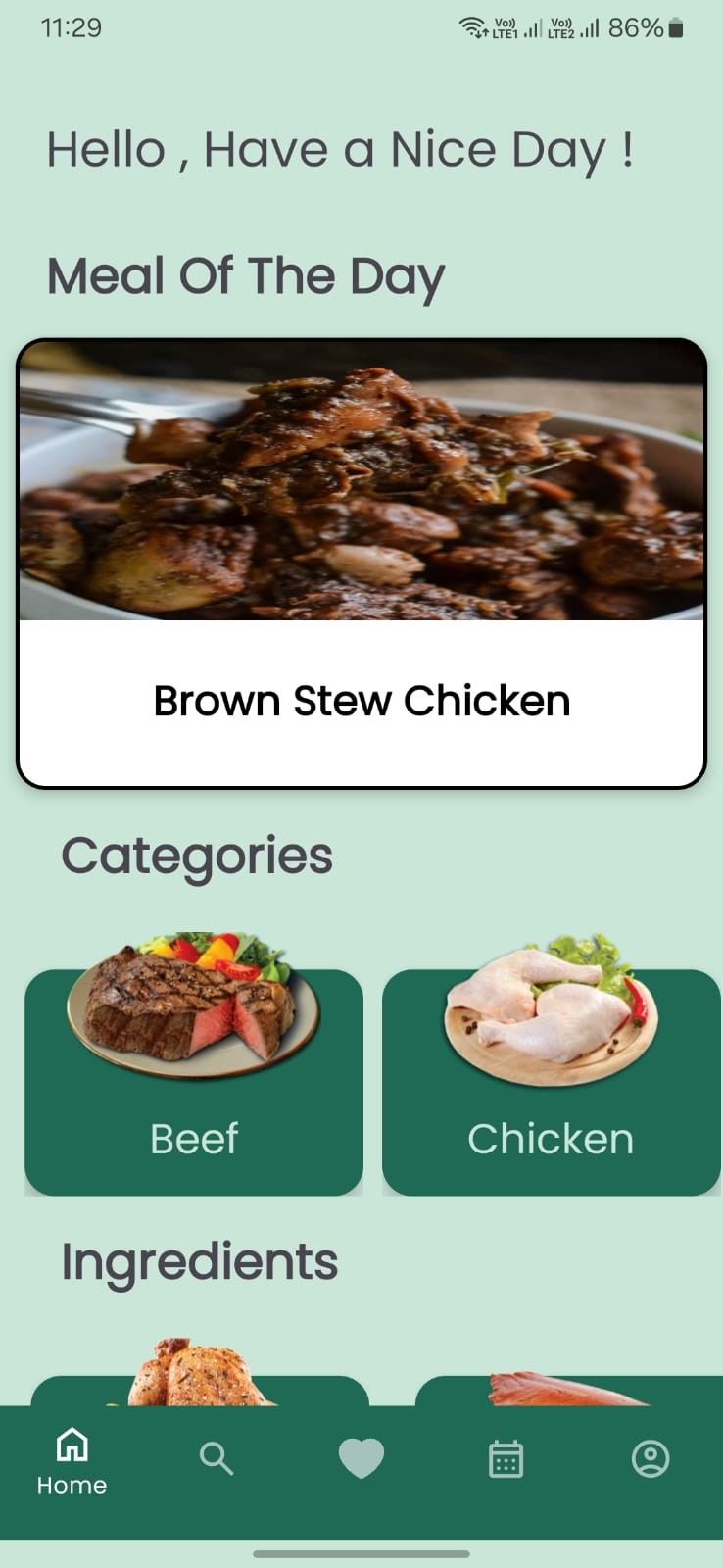
Task: Open the calendar meal plan tab
Action: coord(506,1458)
